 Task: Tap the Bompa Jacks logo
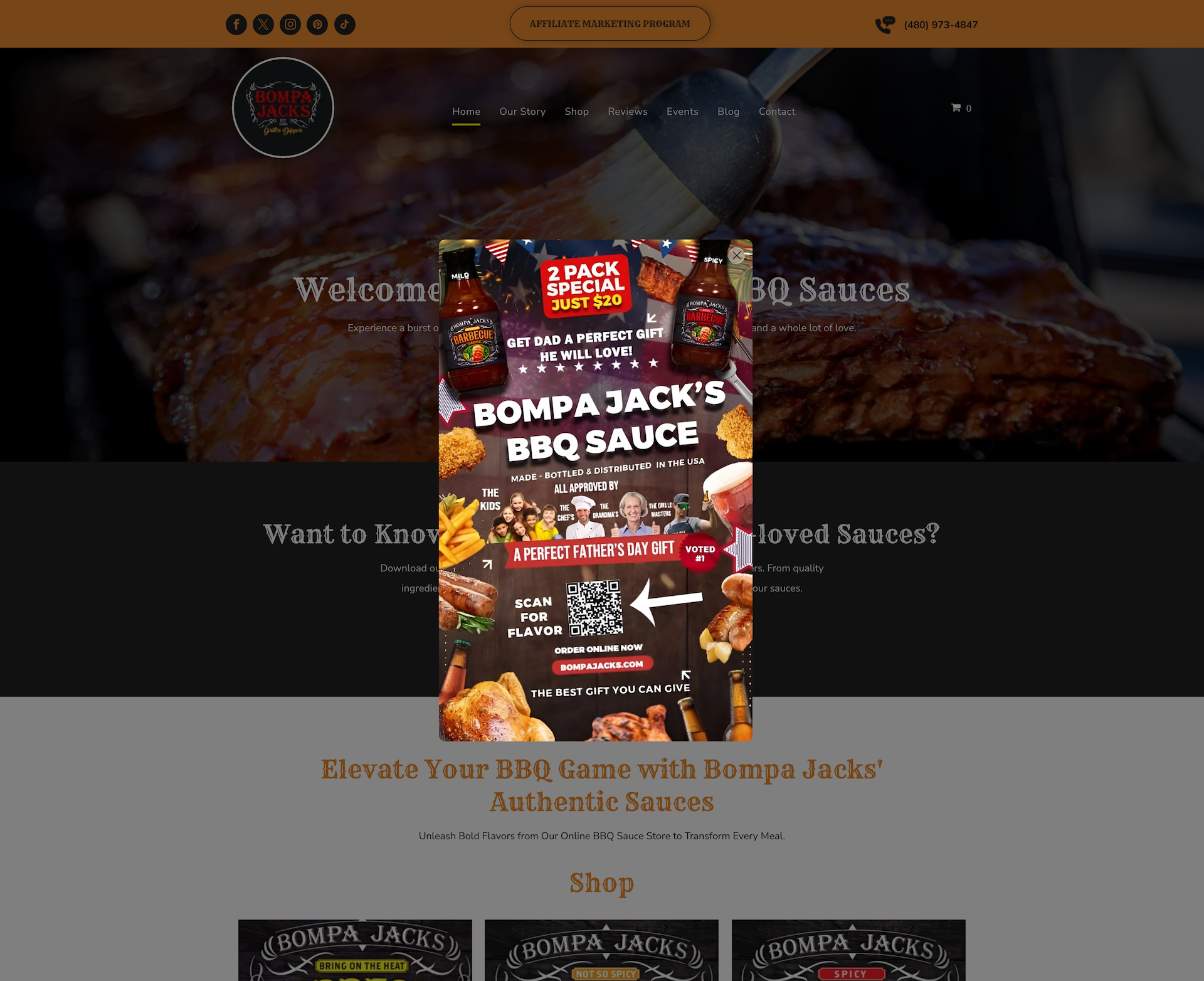[283, 108]
